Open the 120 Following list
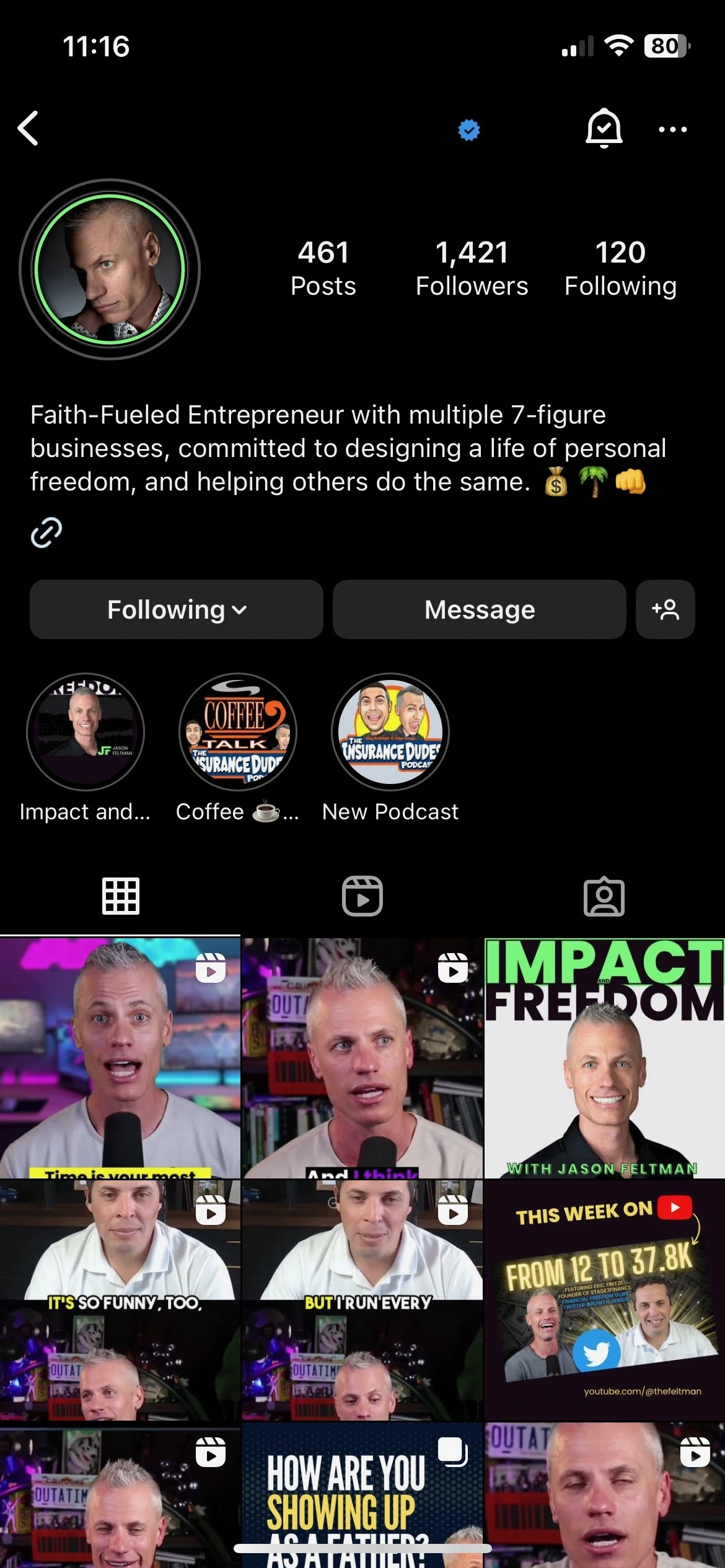Image resolution: width=725 pixels, height=1568 pixels. coord(620,269)
